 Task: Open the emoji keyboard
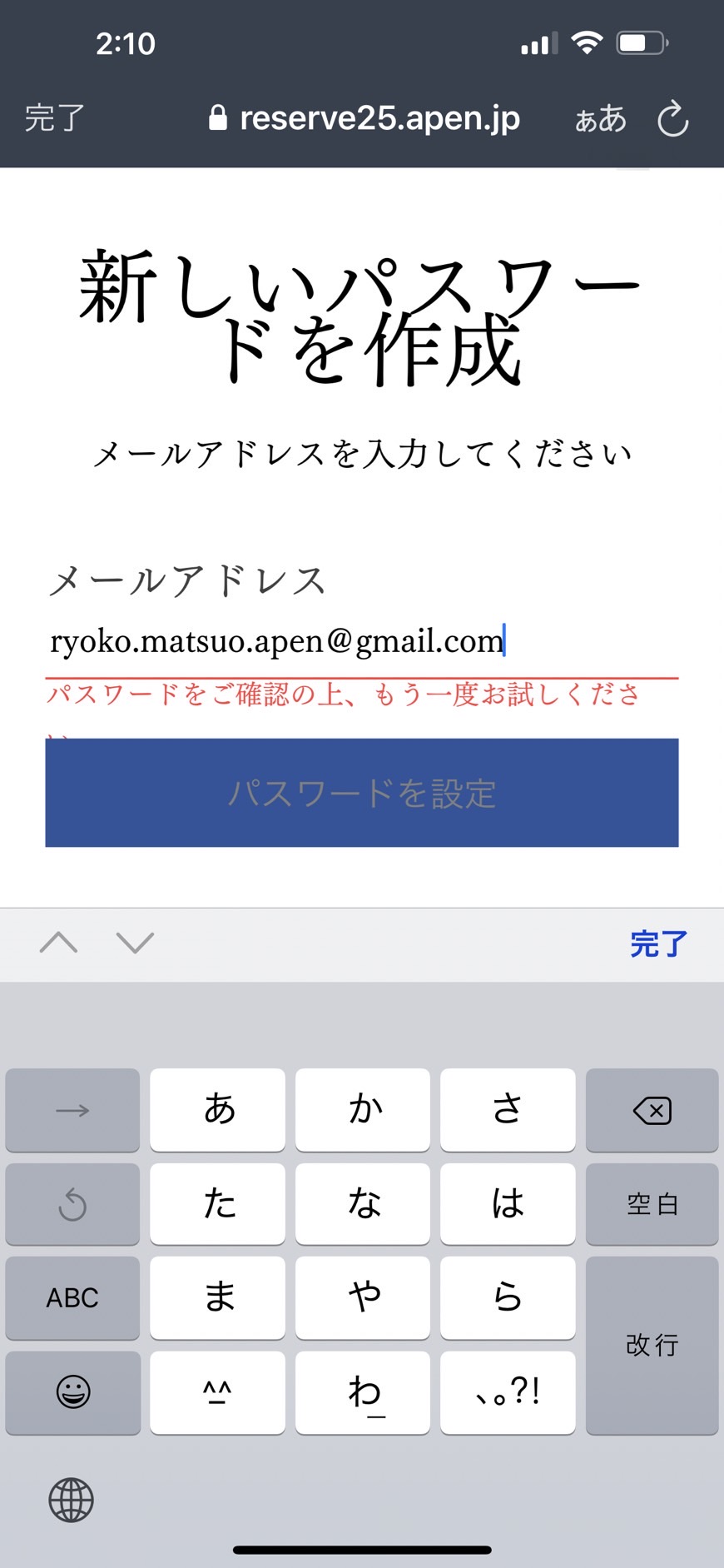pyautogui.click(x=72, y=1391)
